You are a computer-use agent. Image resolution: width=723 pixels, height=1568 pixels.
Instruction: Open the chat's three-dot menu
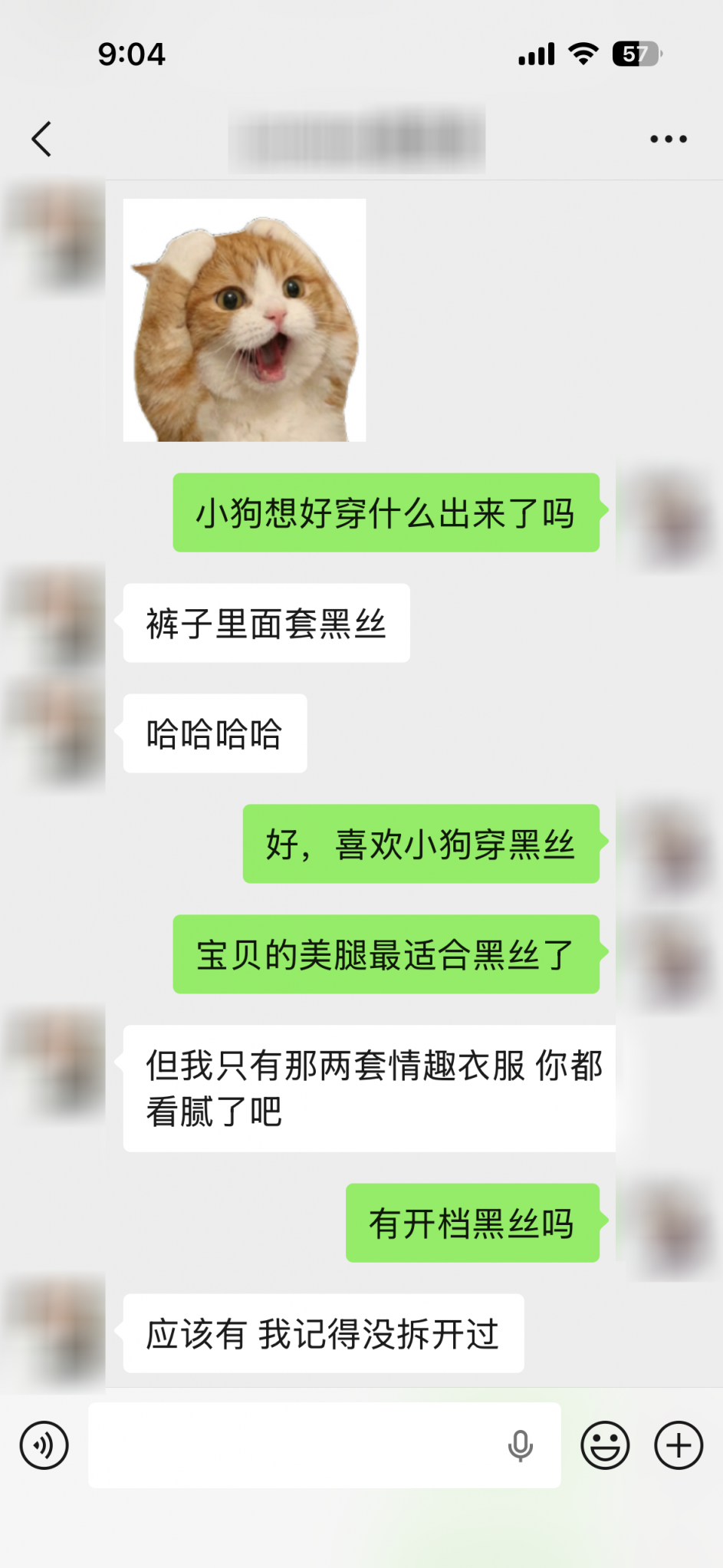[668, 139]
